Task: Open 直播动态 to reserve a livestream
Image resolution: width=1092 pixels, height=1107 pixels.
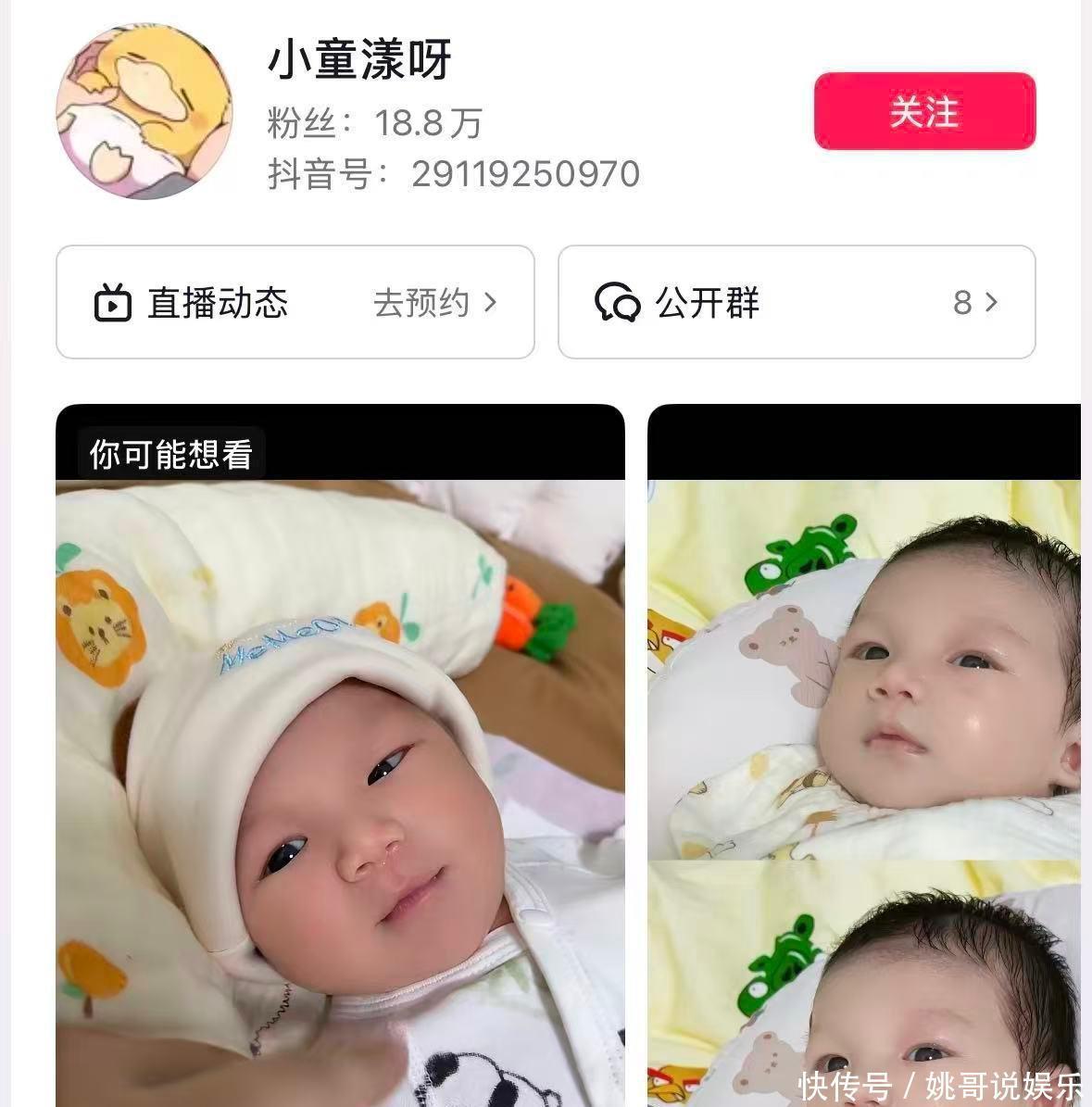Action: click(295, 302)
